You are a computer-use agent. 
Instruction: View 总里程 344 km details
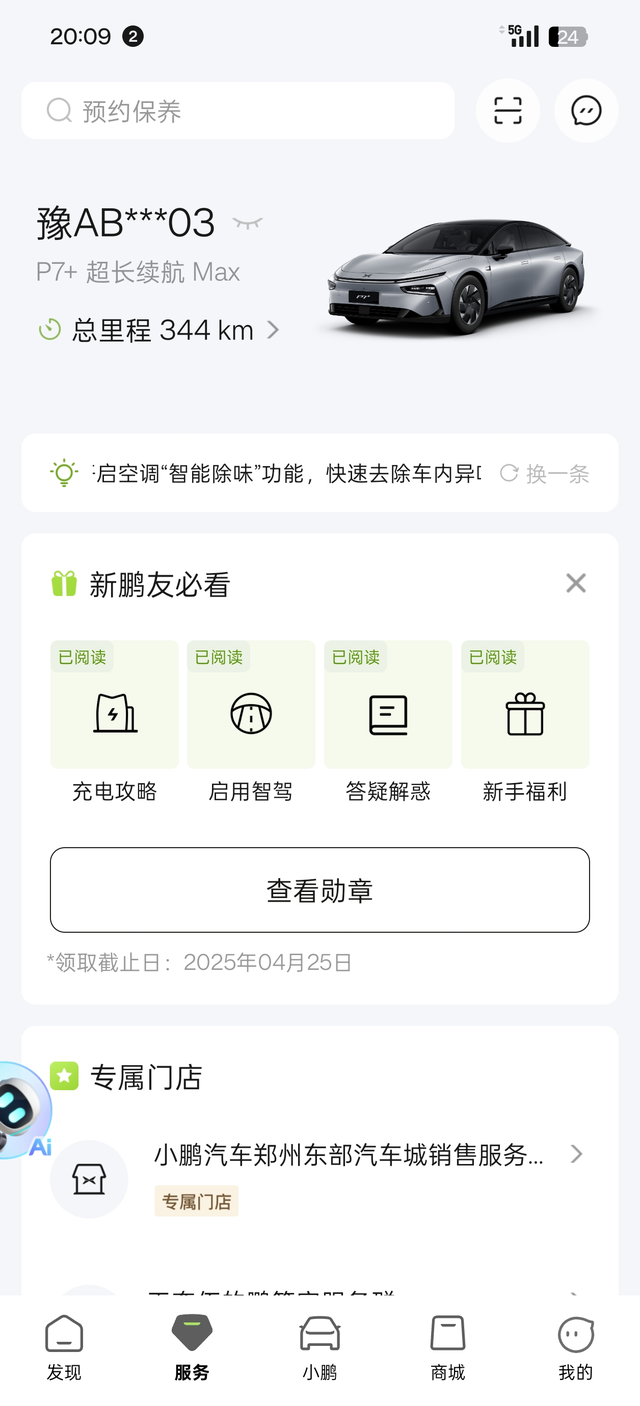pyautogui.click(x=160, y=330)
